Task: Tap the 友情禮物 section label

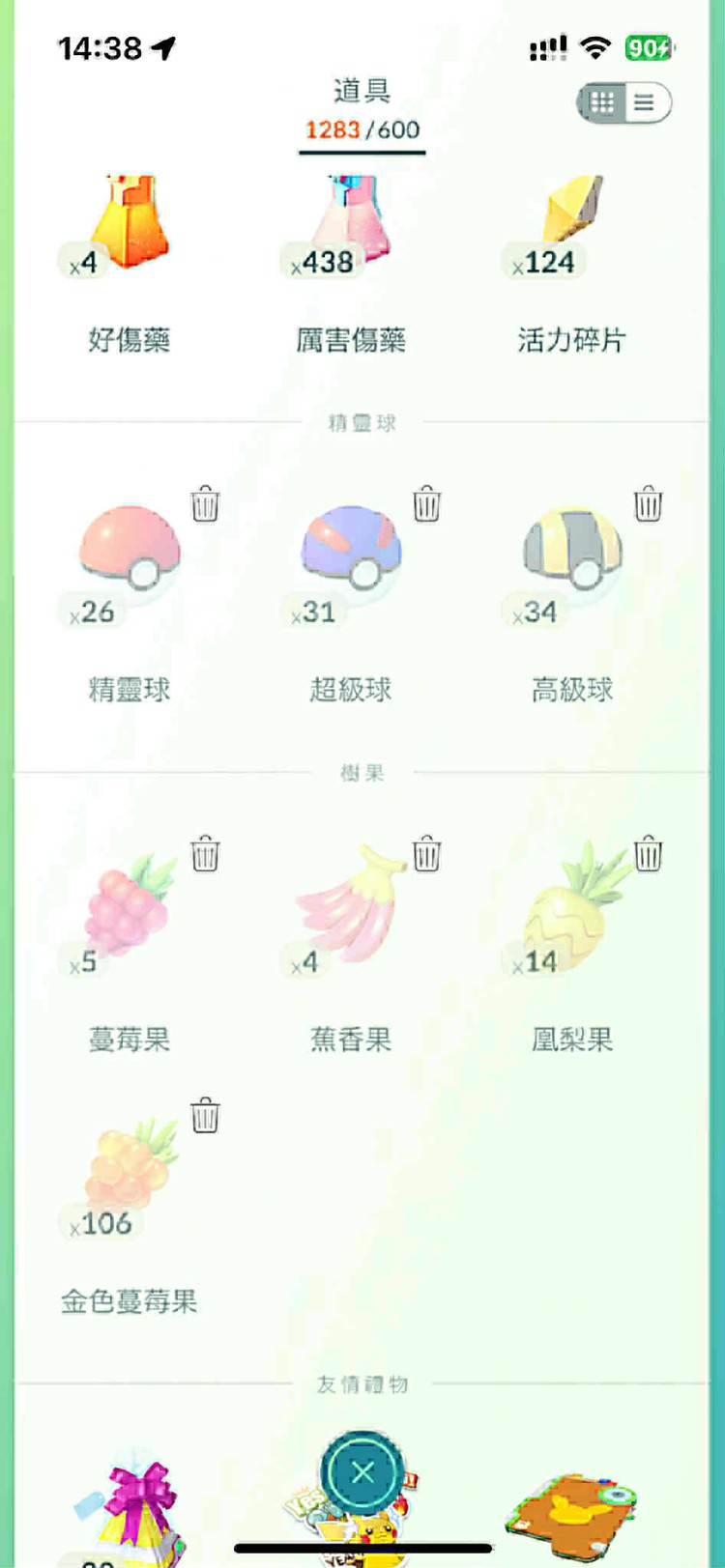Action: [362, 1383]
